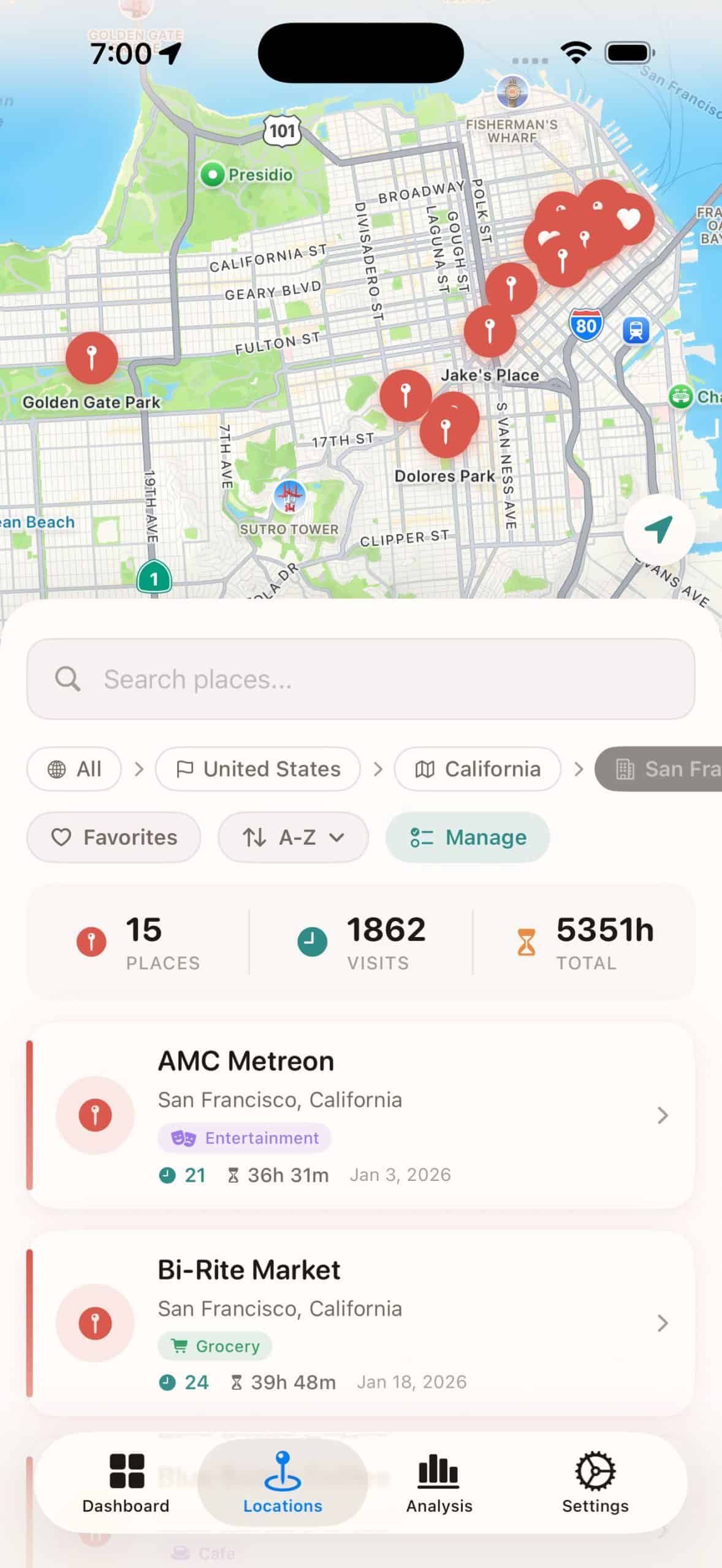Click the United States breadcrumb filter
Image resolution: width=722 pixels, height=1568 pixels.
257,769
